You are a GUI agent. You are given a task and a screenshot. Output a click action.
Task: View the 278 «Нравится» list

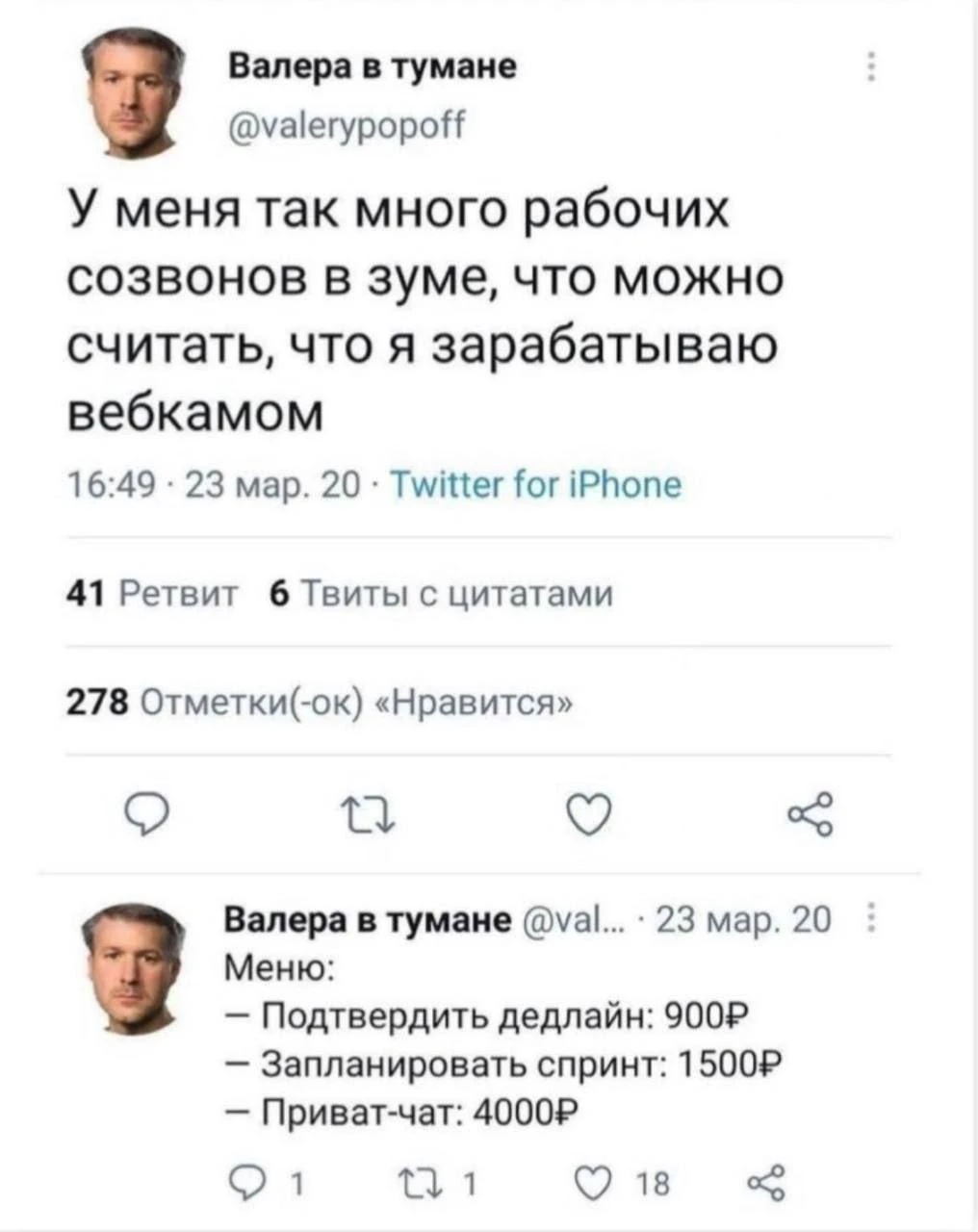point(316,703)
